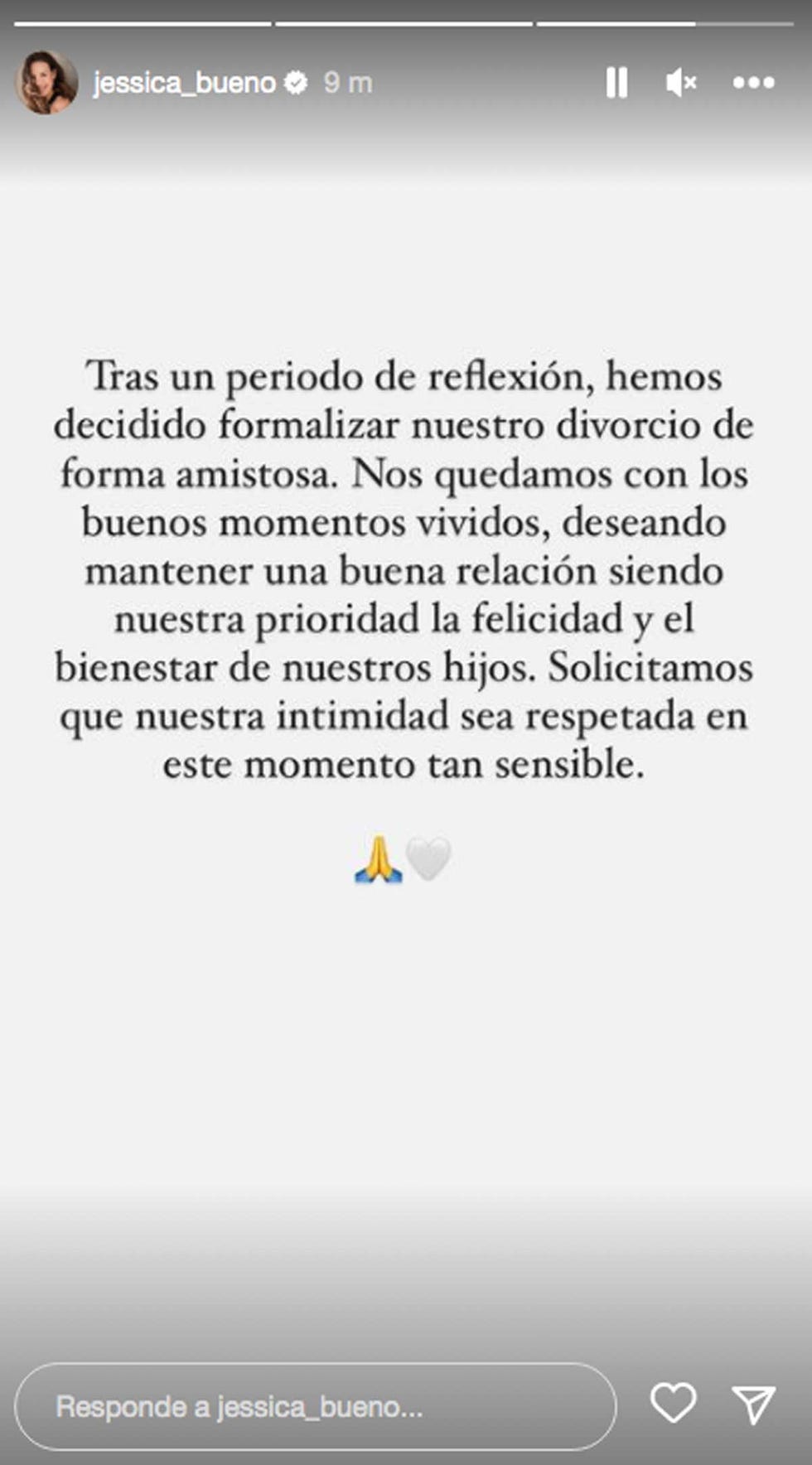Image resolution: width=812 pixels, height=1465 pixels.
Task: Tap the jessica_bueno username
Action: [x=184, y=83]
